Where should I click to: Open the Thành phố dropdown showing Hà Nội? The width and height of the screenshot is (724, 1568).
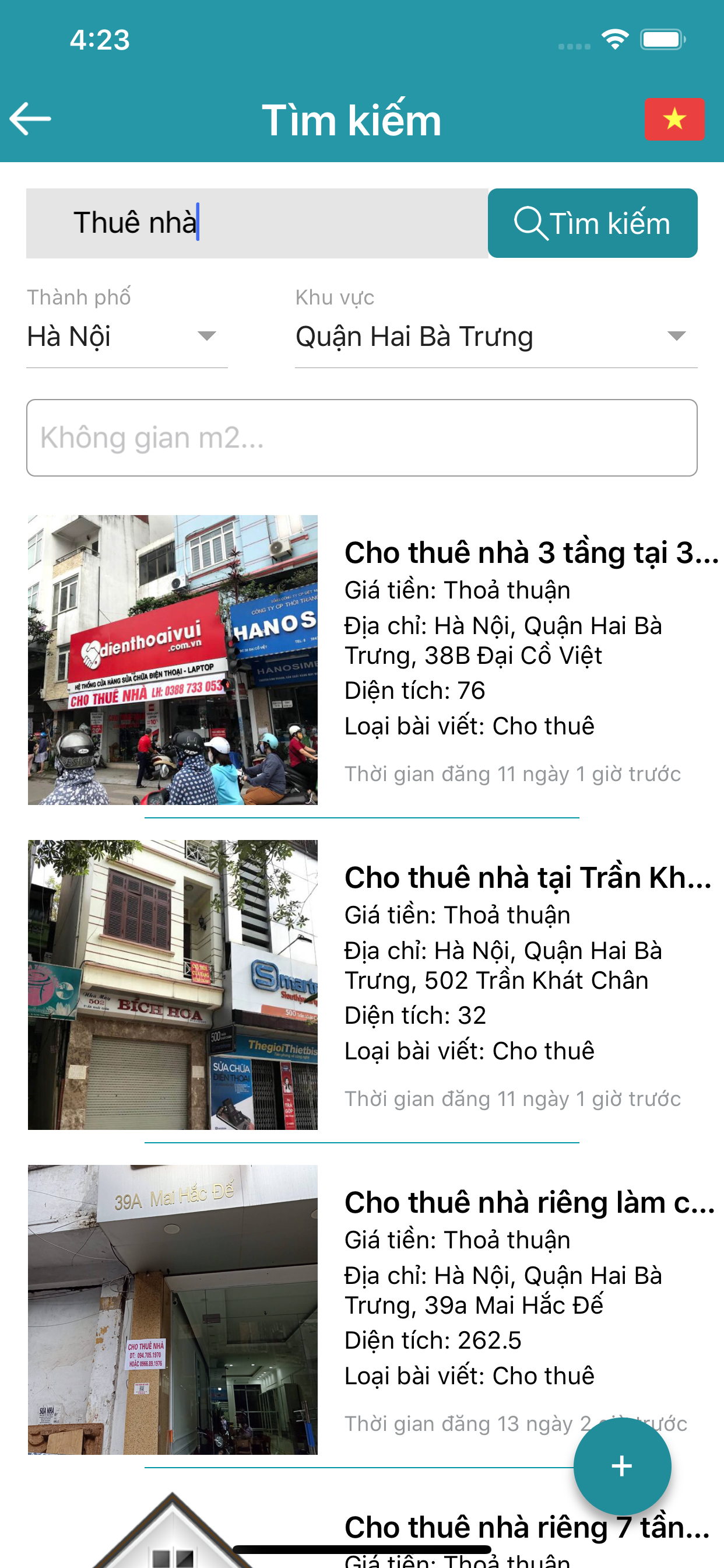126,336
